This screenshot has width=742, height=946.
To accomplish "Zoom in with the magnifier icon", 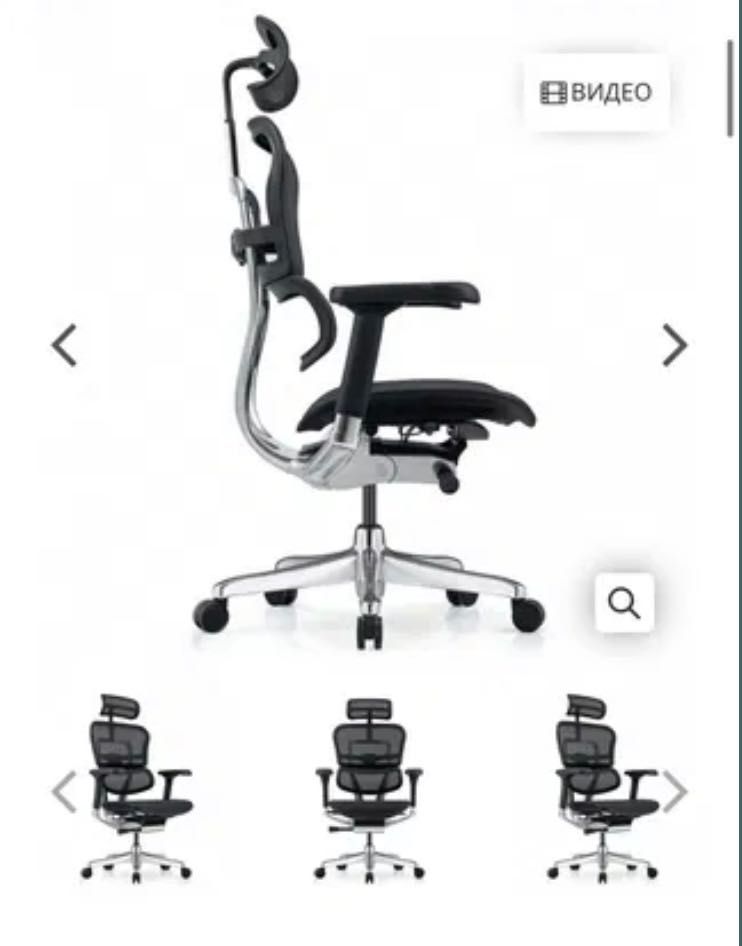I will pos(624,603).
